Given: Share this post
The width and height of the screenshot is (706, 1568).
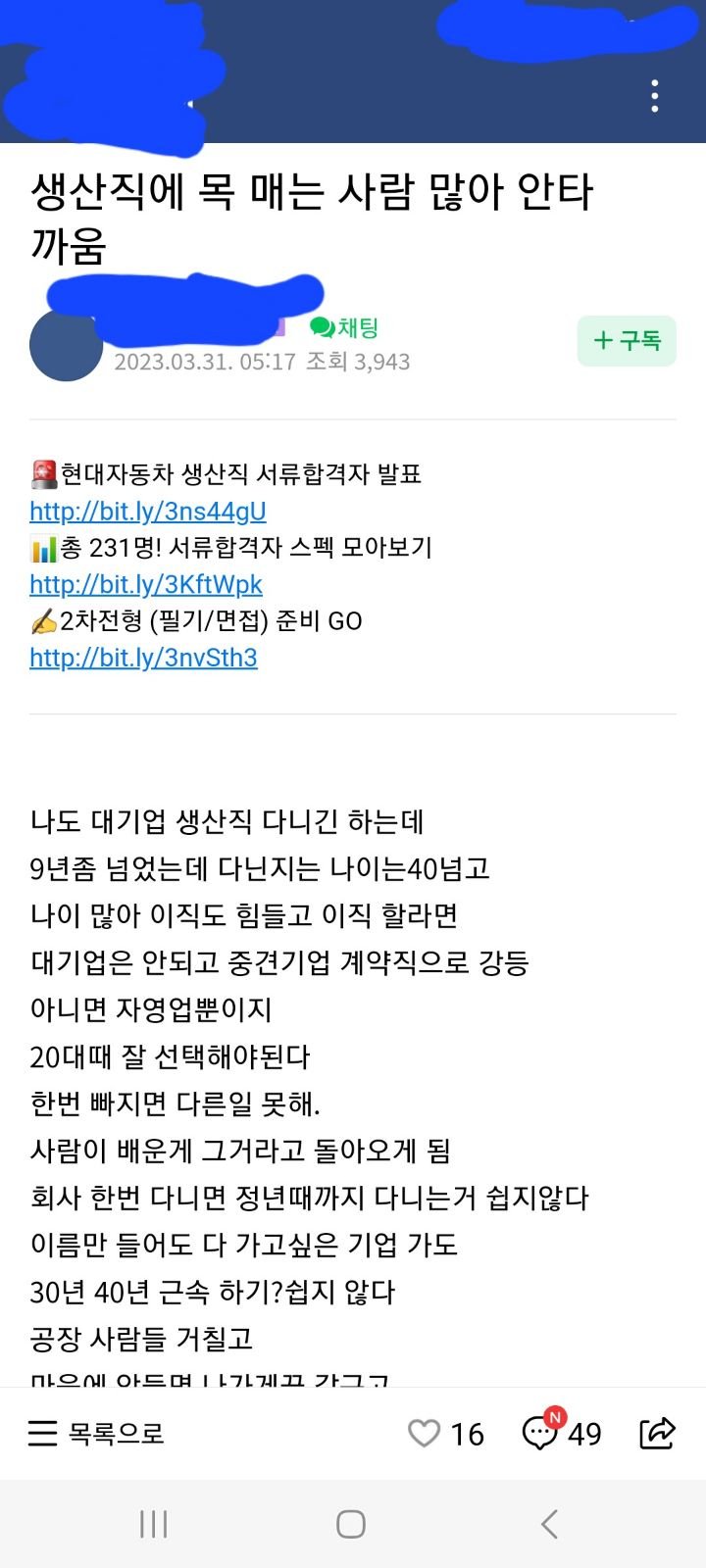Looking at the screenshot, I should (x=657, y=1433).
